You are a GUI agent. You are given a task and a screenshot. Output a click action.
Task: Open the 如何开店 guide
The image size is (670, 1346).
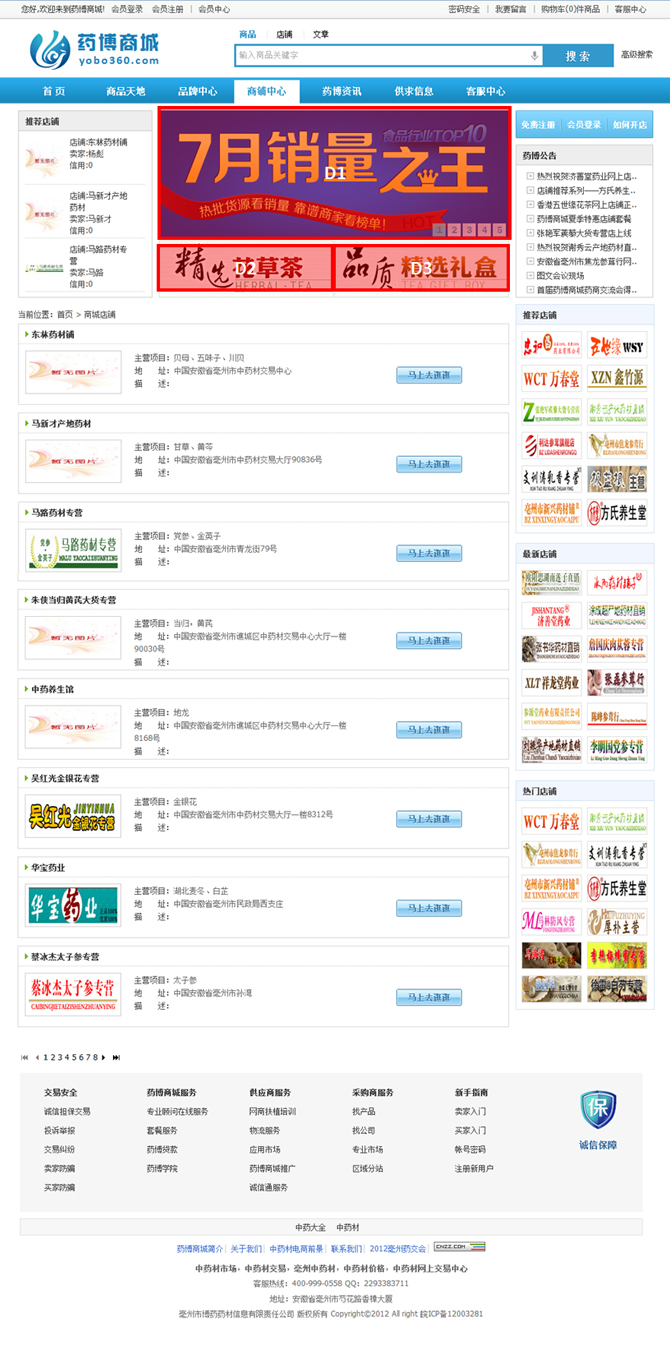coord(630,125)
